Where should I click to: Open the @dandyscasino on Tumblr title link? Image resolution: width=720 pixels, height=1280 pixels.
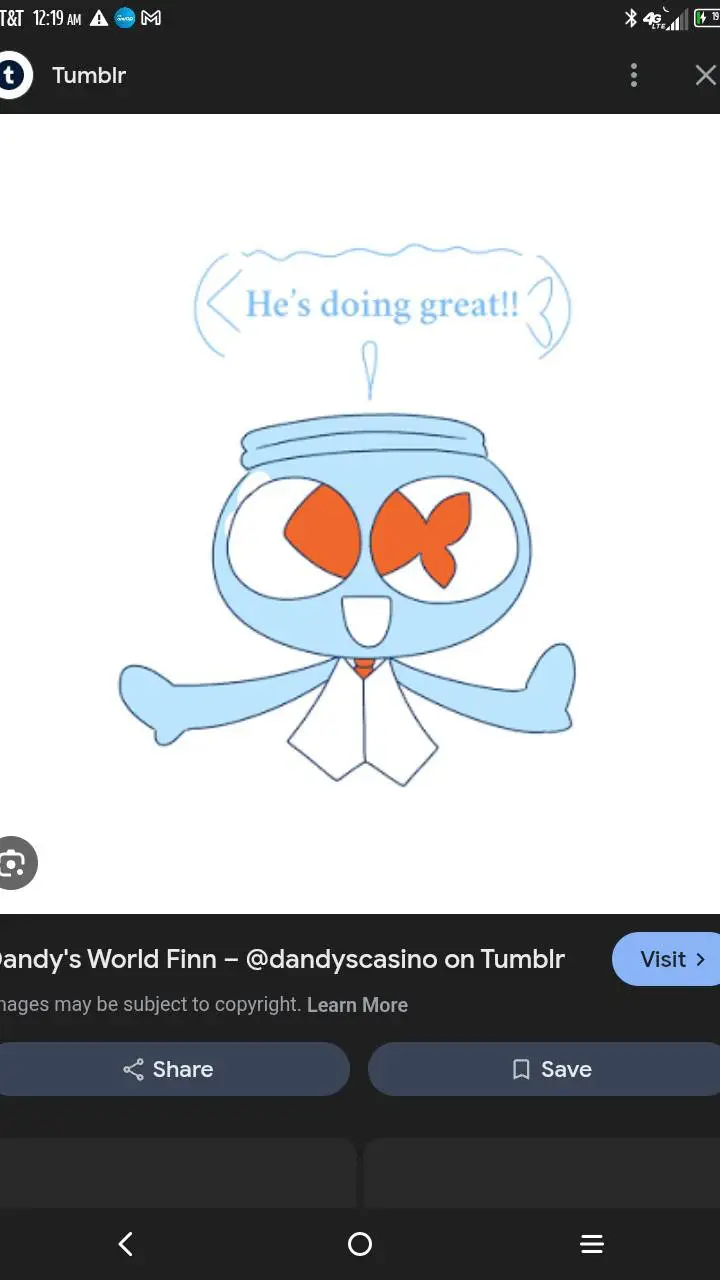click(x=280, y=959)
